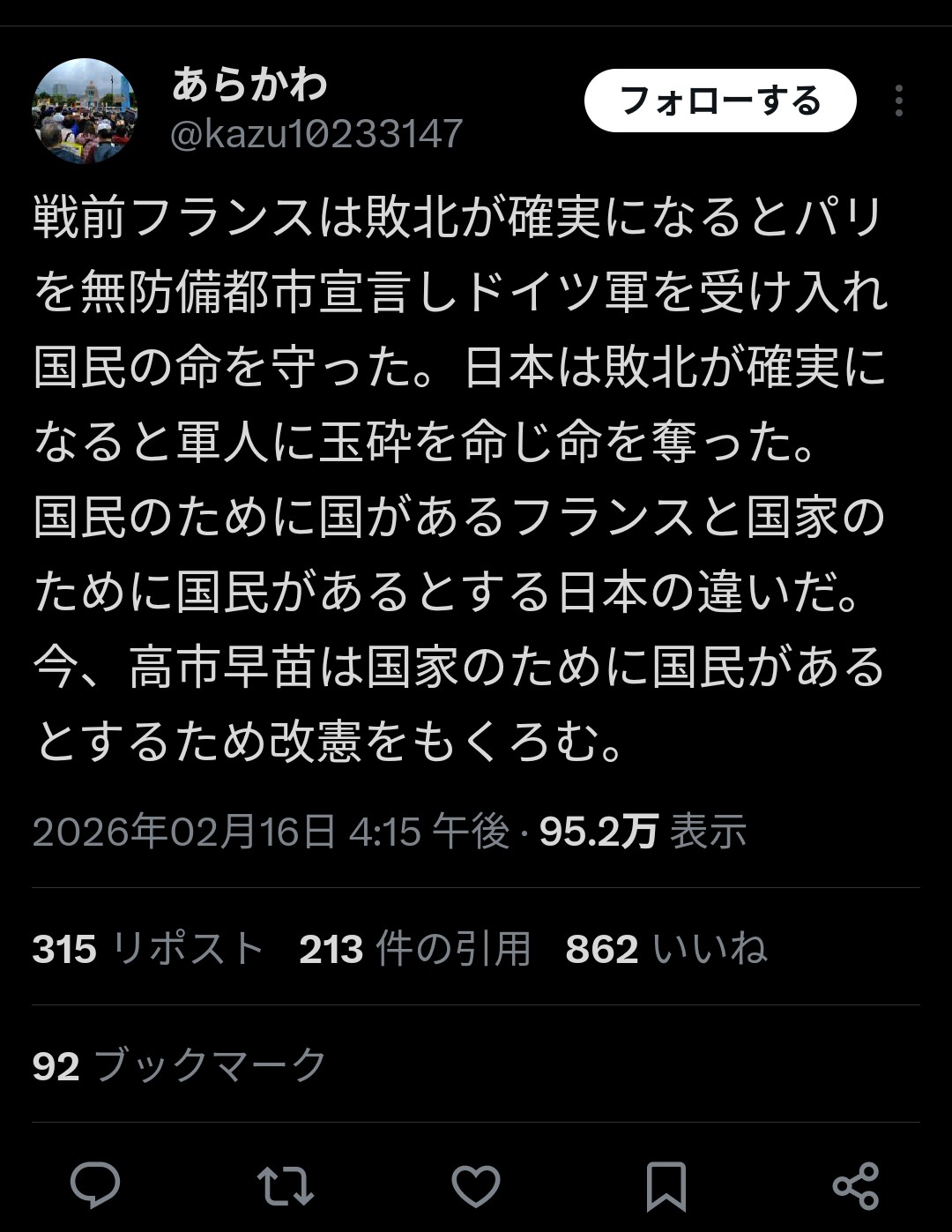Repost this tweet
The width and height of the screenshot is (952, 1232).
(285, 1184)
